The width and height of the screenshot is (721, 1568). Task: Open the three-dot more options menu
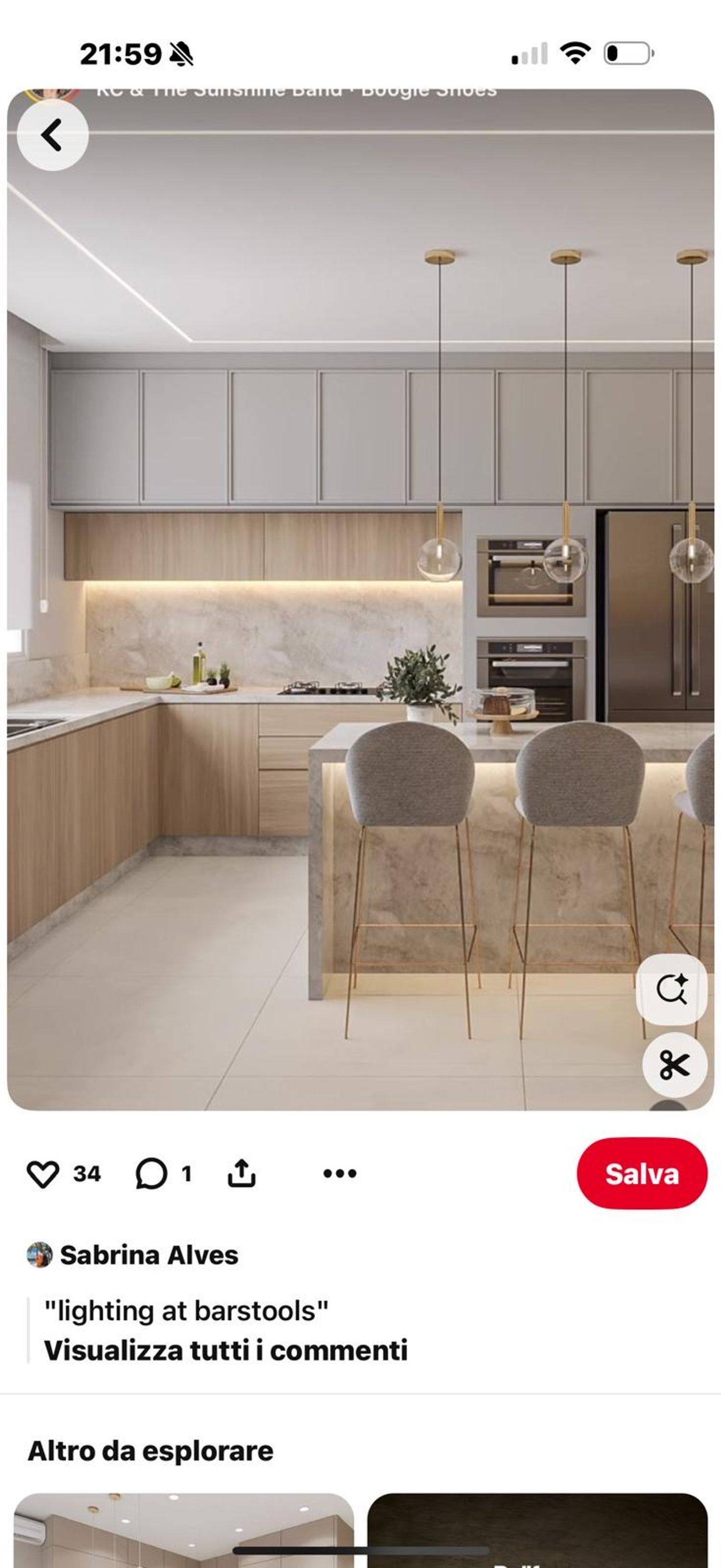click(340, 1174)
